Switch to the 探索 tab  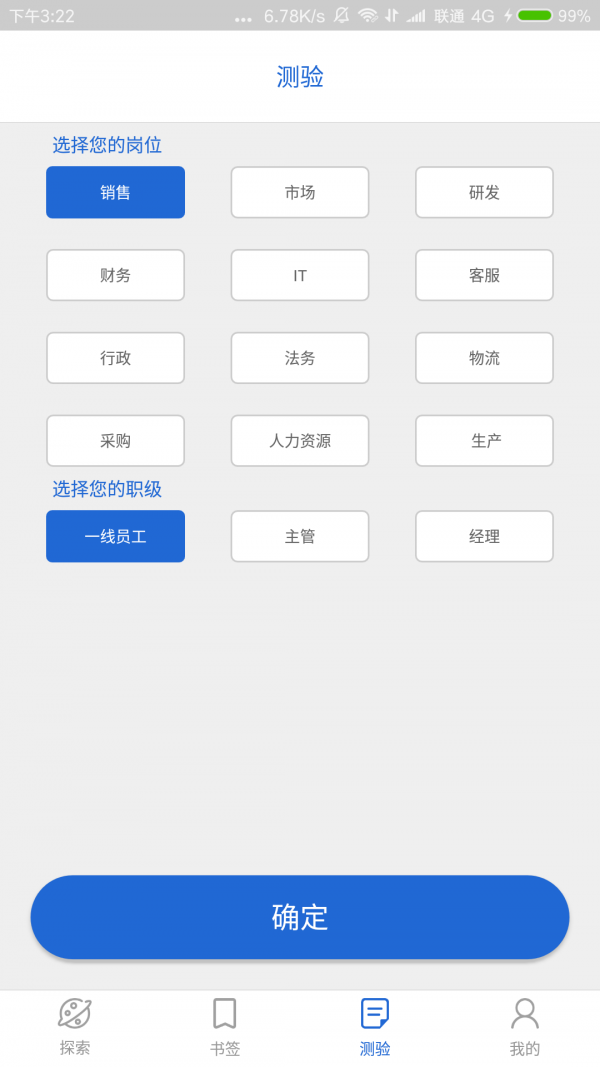pos(75,1027)
